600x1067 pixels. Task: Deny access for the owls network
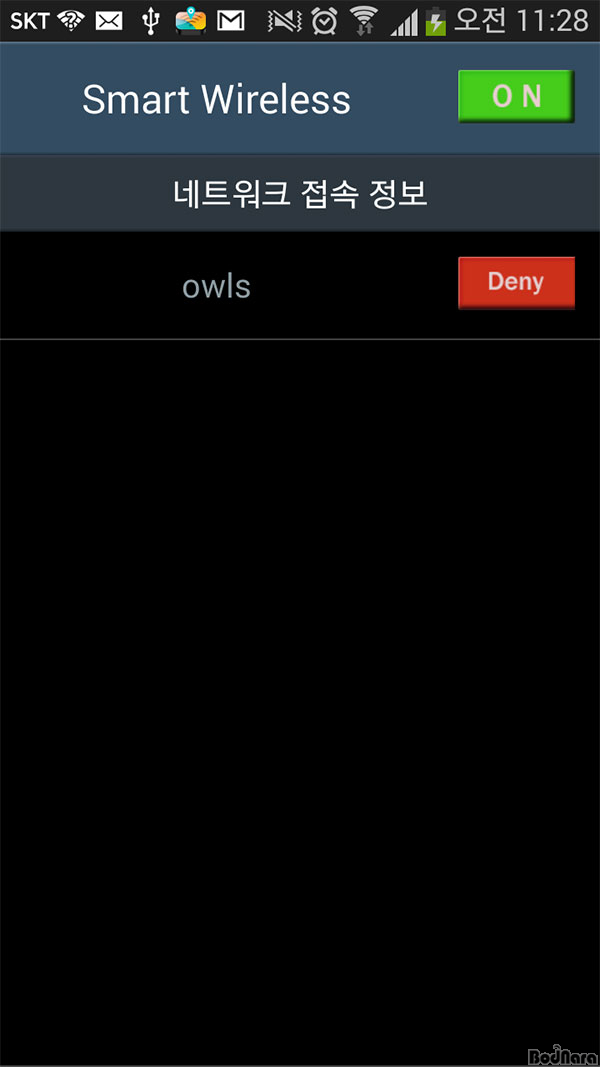516,282
